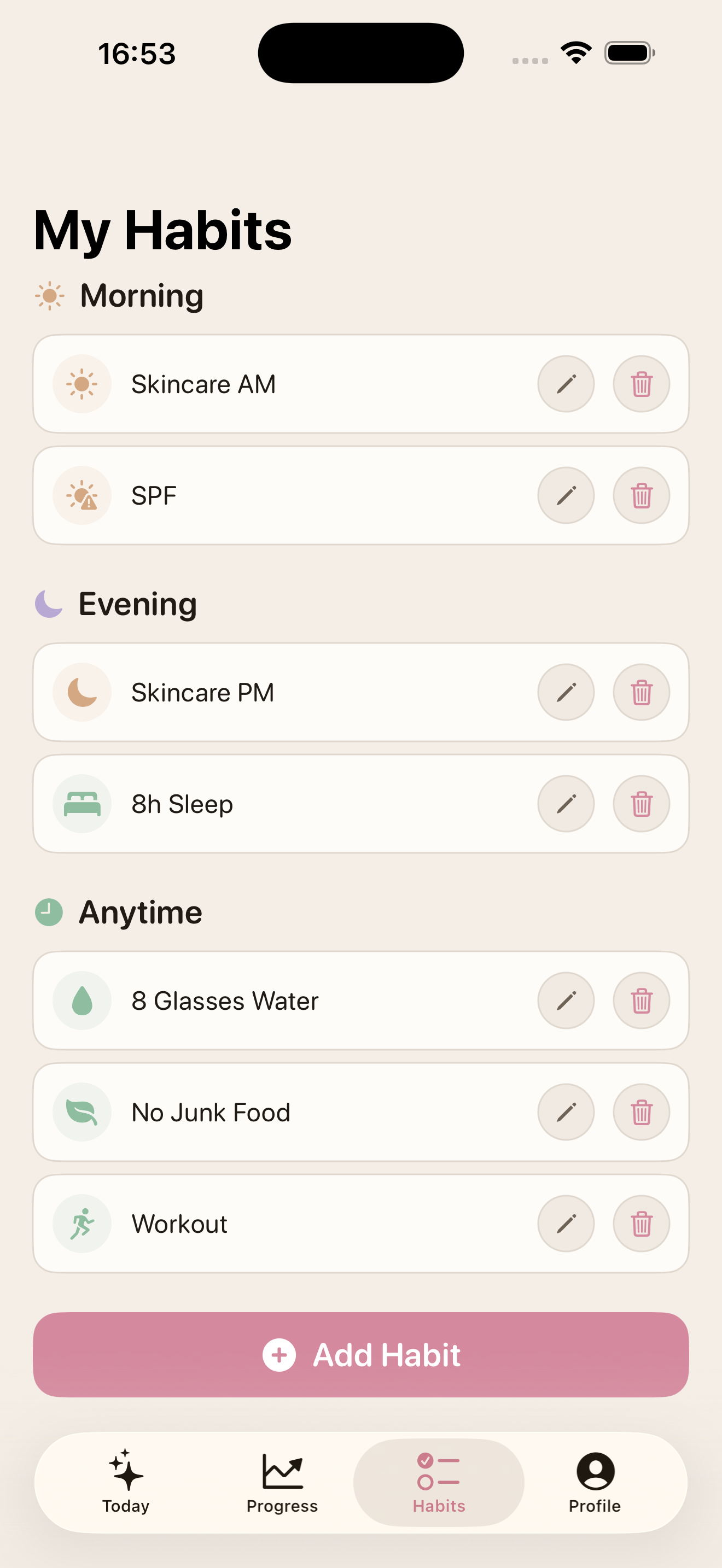Edit the SPF habit
This screenshot has width=722, height=1568.
(x=566, y=495)
